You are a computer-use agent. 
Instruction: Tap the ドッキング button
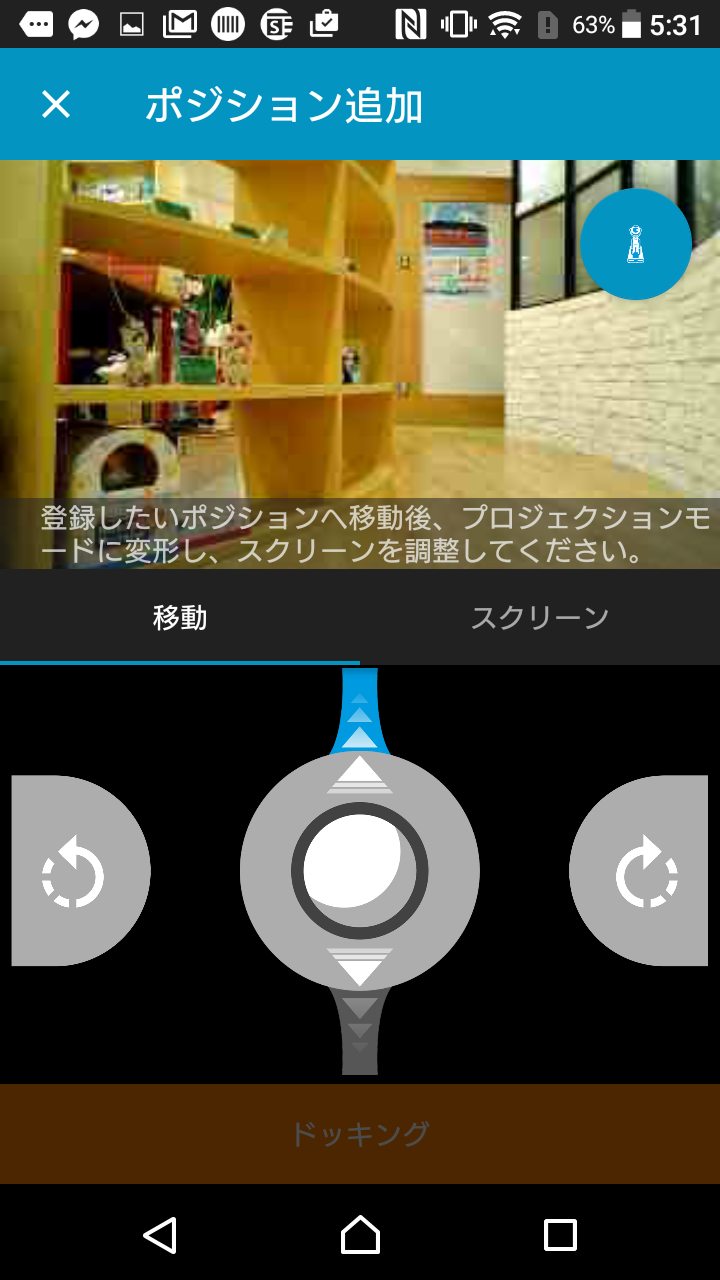[x=360, y=1134]
